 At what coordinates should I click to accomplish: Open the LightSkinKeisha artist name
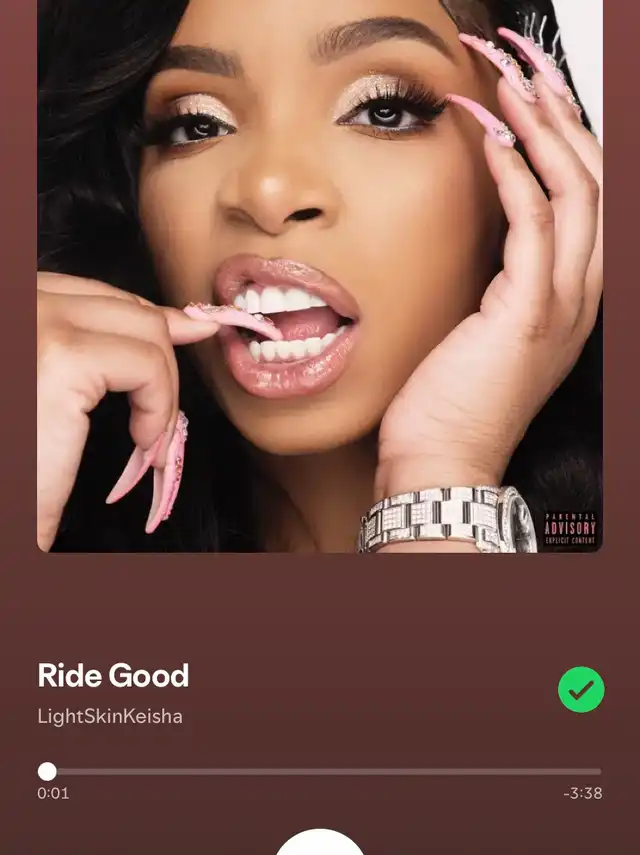point(110,716)
